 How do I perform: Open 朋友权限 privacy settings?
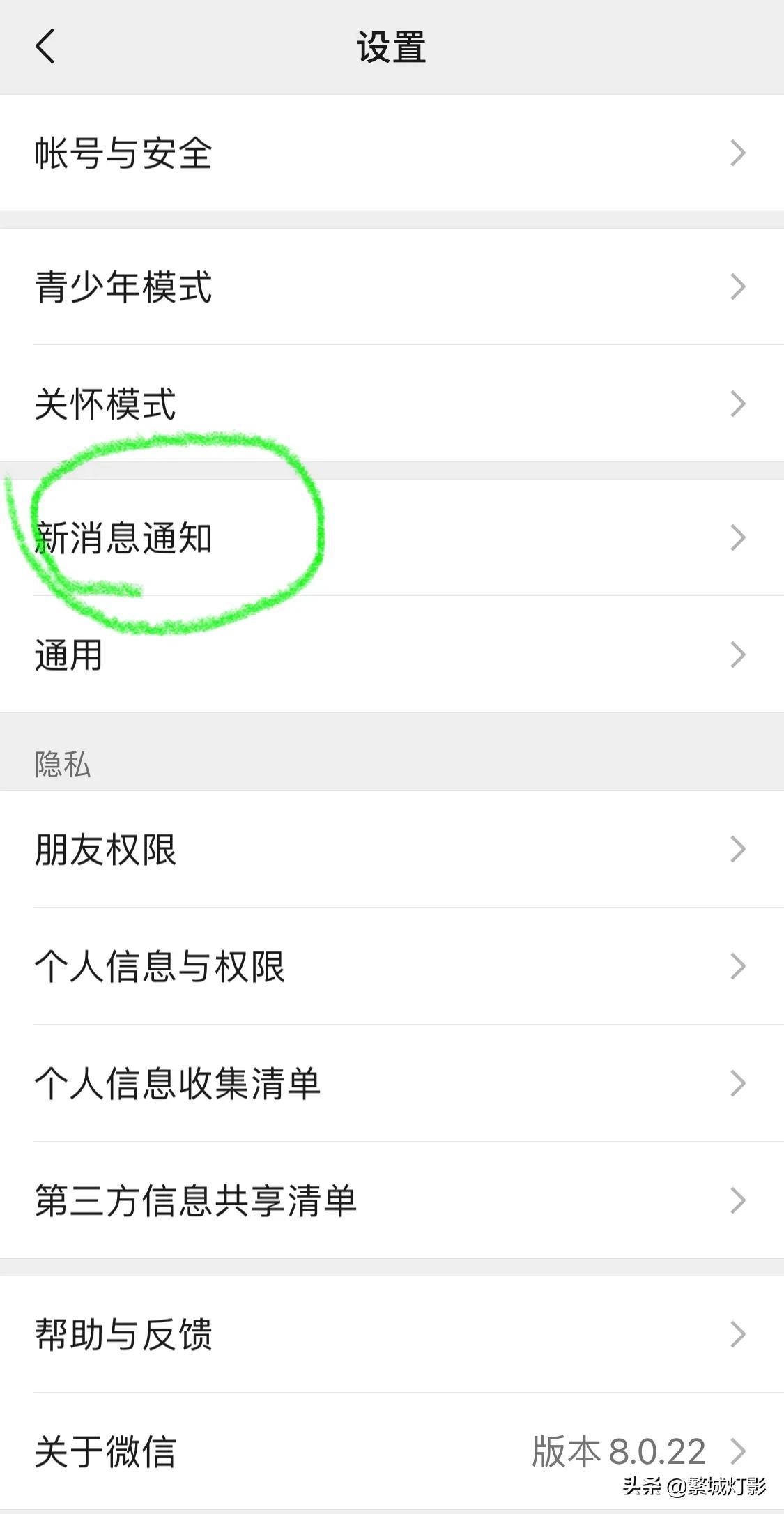pos(392,850)
